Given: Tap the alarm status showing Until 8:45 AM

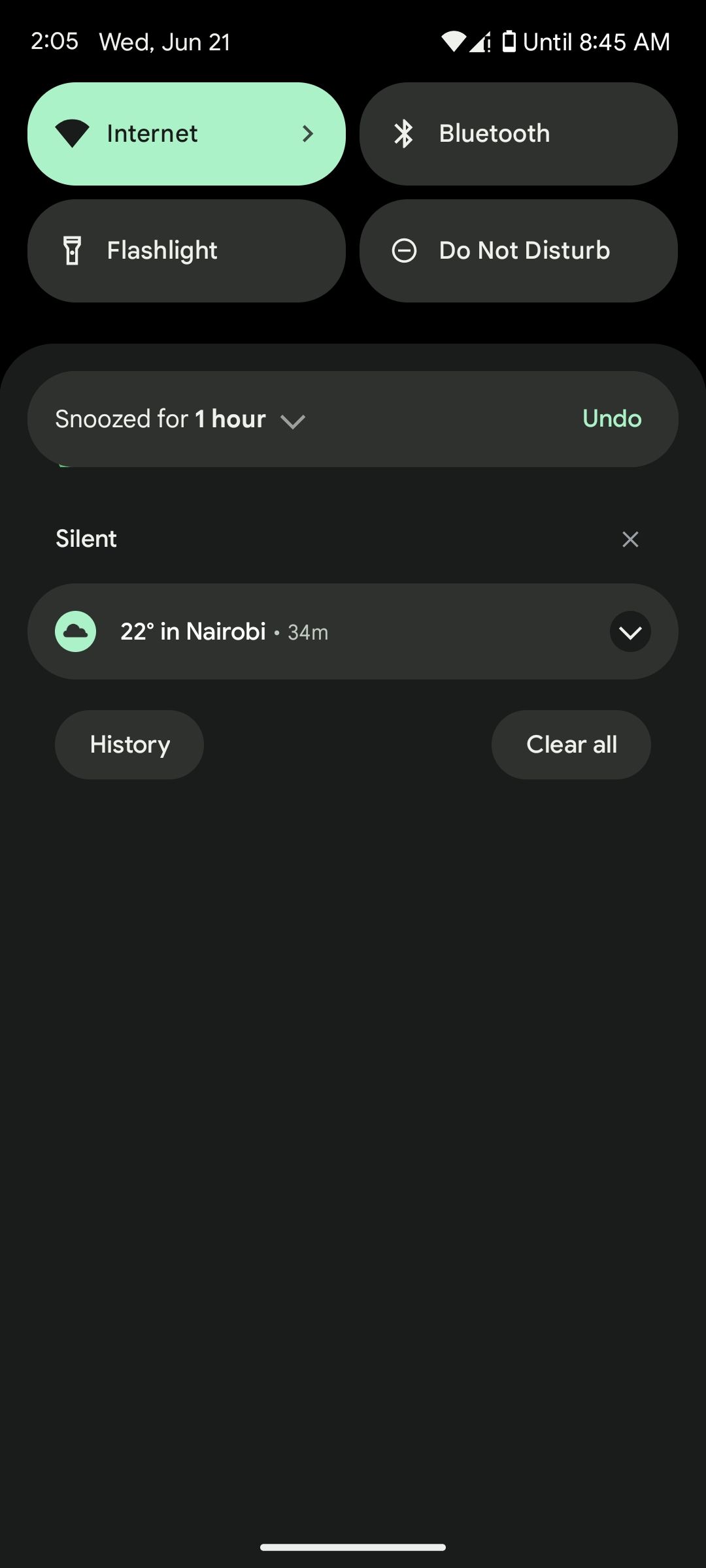Looking at the screenshot, I should [x=597, y=41].
